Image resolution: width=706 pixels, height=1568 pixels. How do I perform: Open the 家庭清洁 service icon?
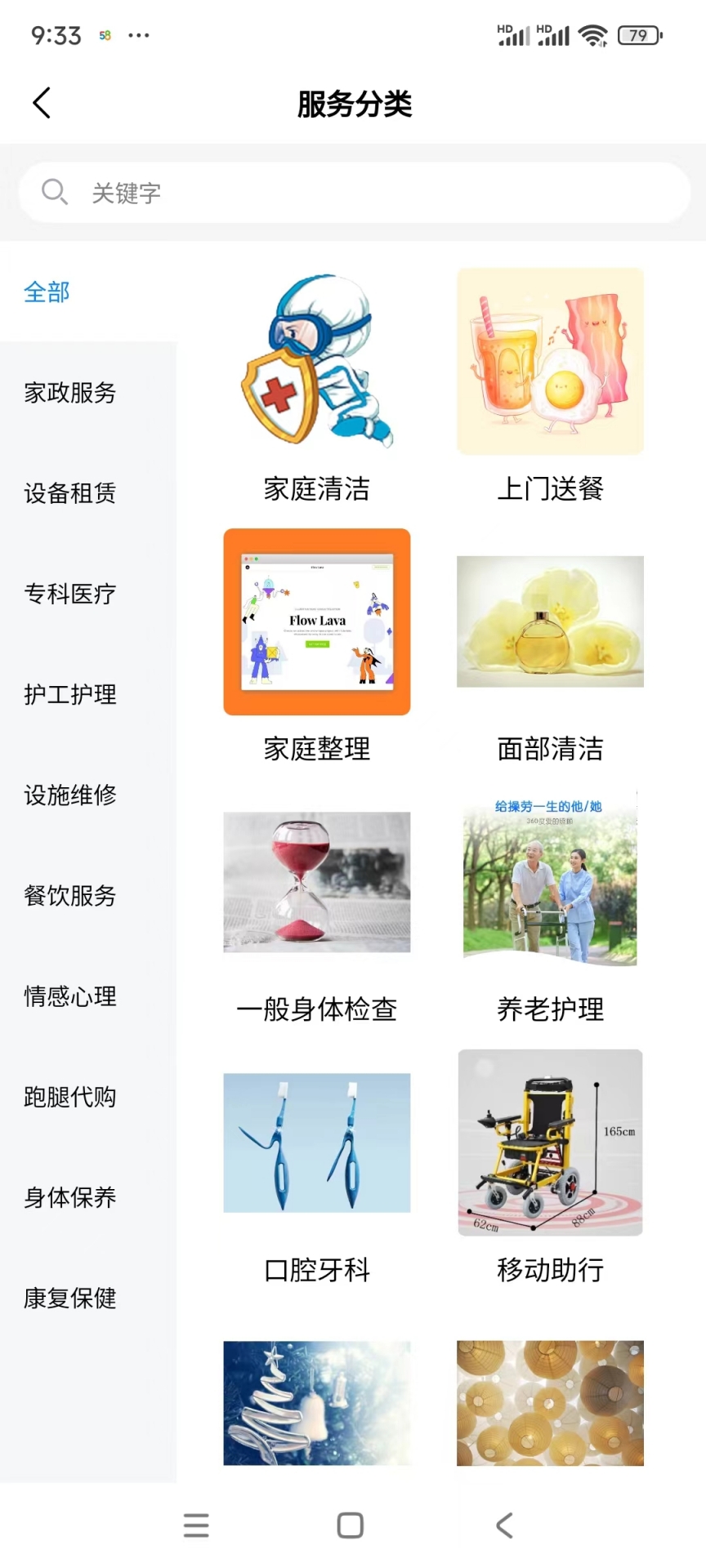316,362
